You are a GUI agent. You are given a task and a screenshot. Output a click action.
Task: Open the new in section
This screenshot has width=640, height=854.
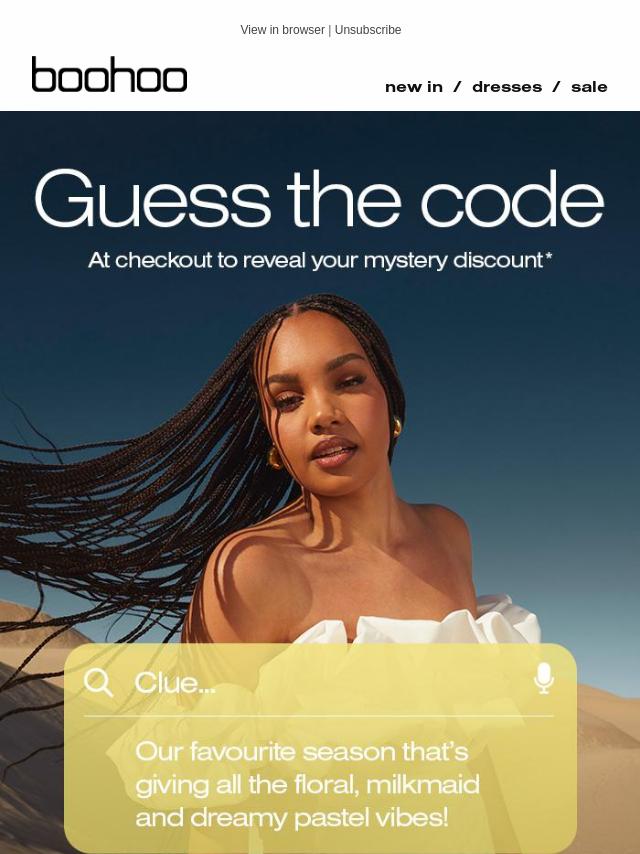(413, 87)
